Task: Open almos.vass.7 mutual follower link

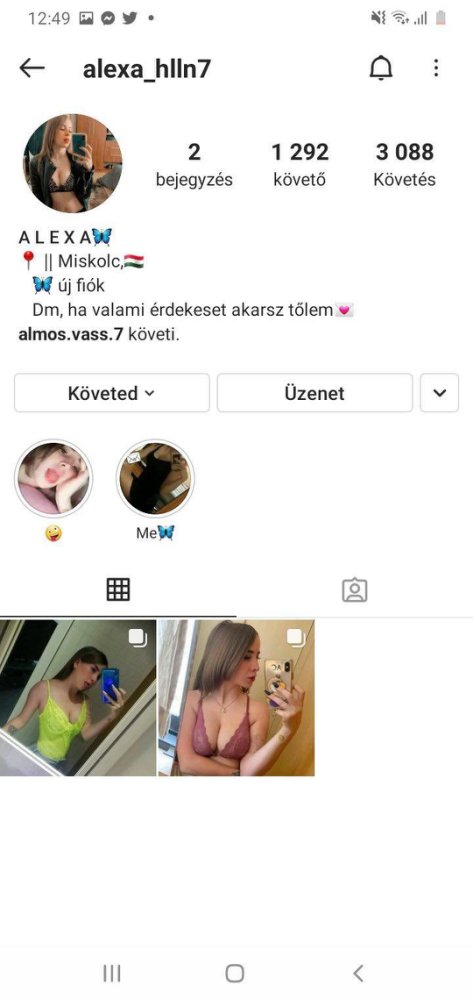Action: (x=70, y=334)
